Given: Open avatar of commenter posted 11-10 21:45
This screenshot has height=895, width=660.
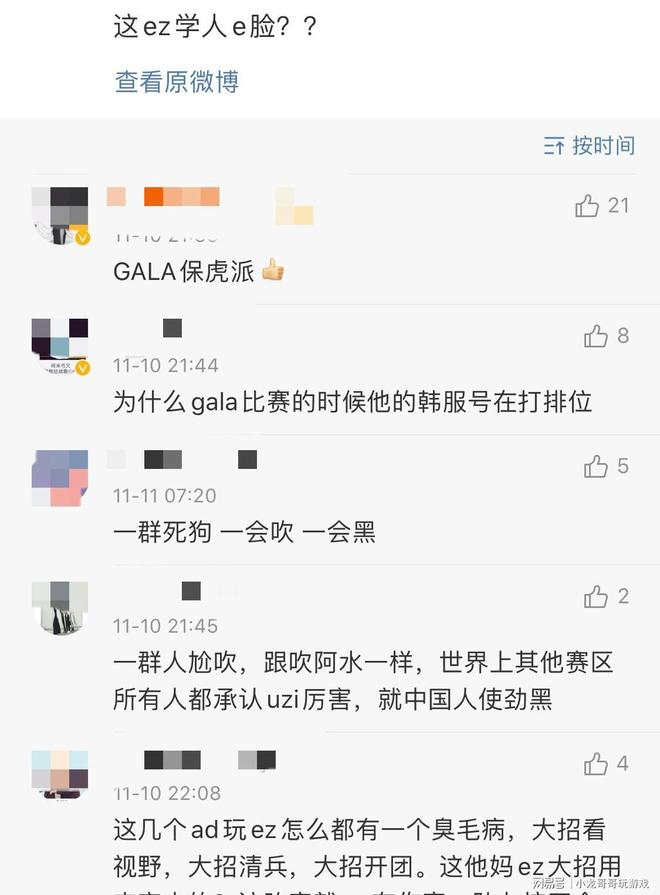Looking at the screenshot, I should [60, 607].
